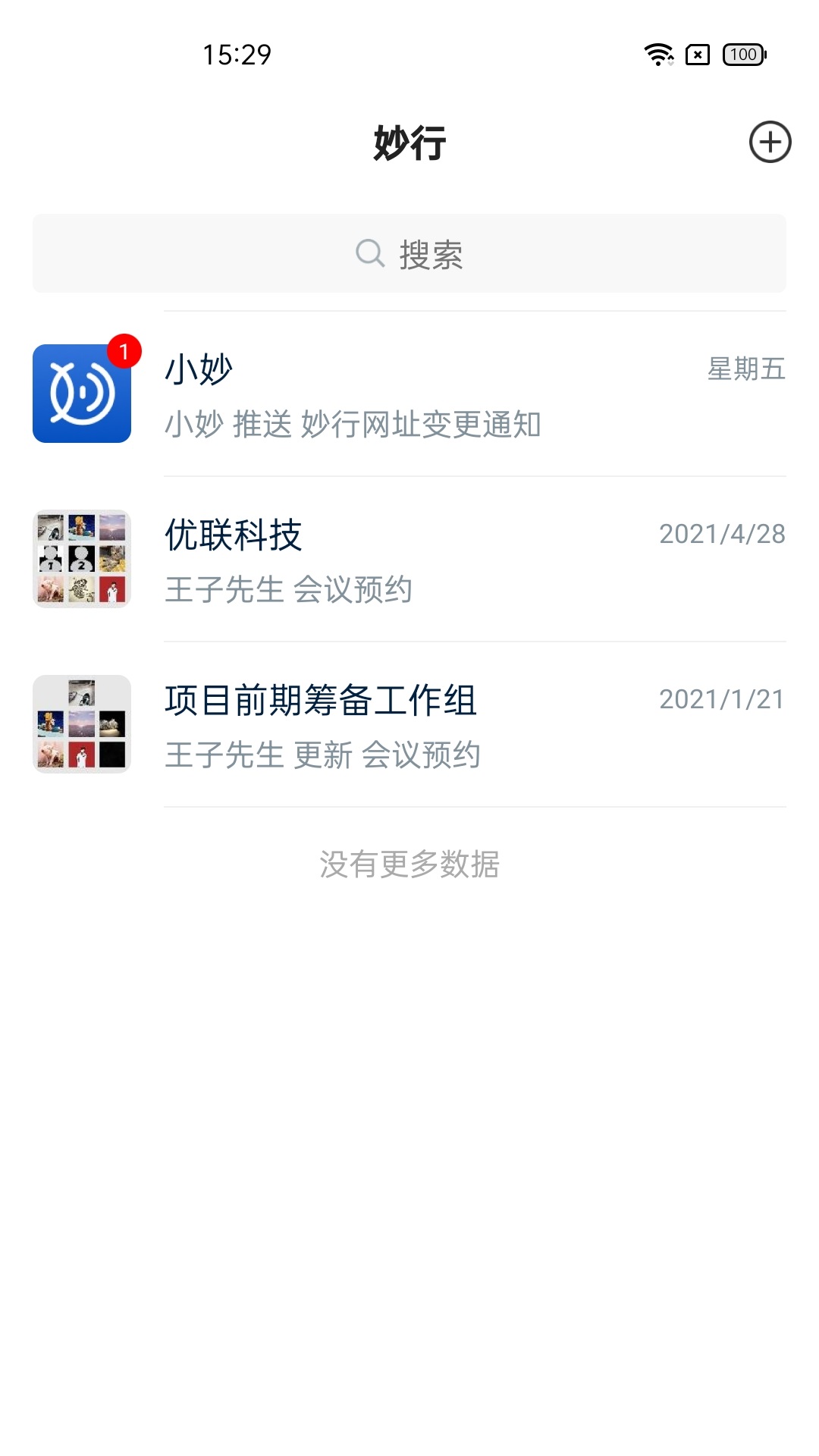Tap the 项目前期筹备工作组 group avatar
Viewport: 819px width, 1456px height.
83,723
